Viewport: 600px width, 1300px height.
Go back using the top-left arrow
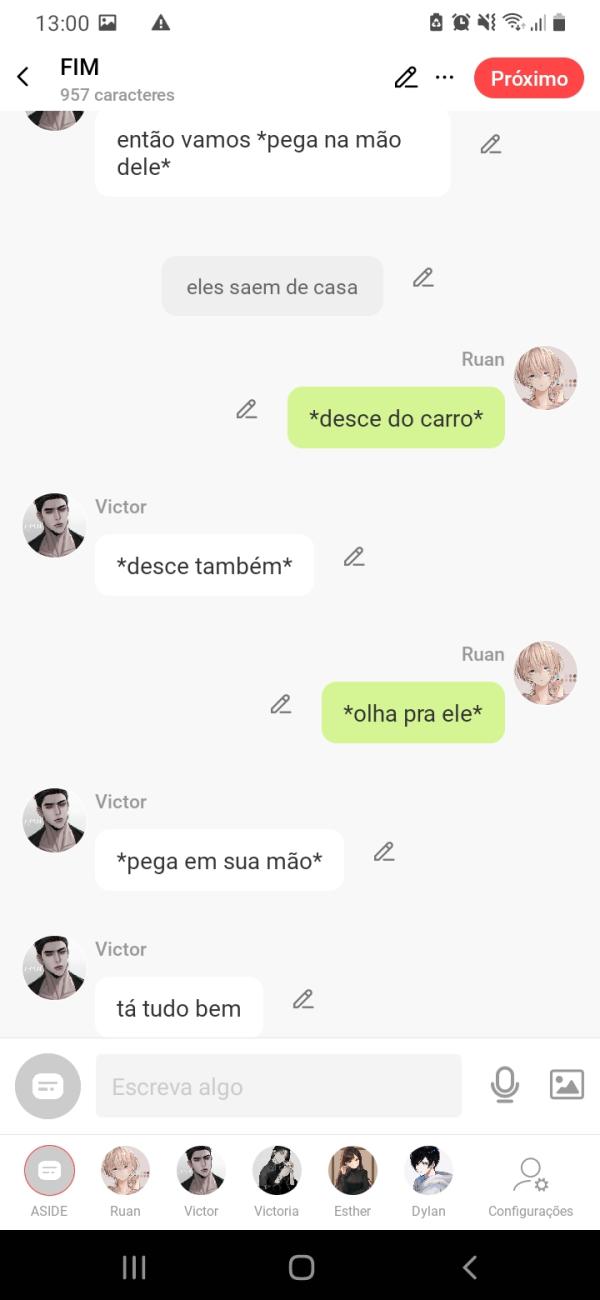23,78
